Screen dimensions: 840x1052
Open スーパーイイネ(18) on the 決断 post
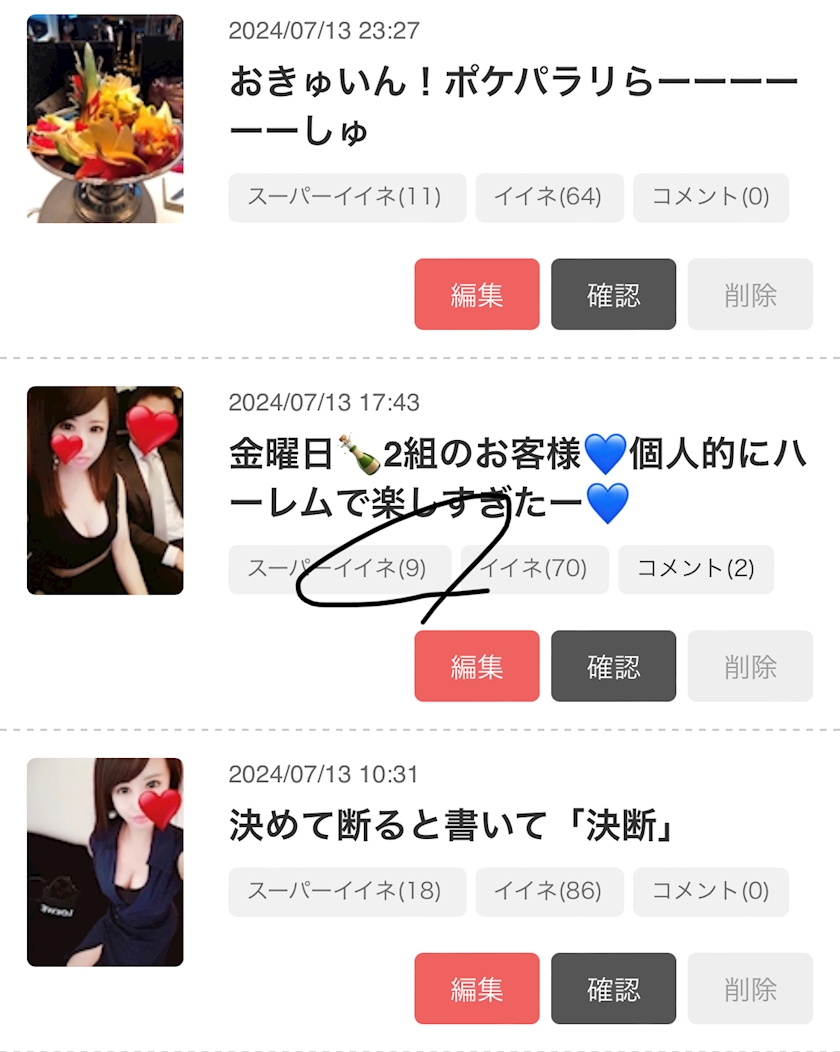[x=347, y=892]
